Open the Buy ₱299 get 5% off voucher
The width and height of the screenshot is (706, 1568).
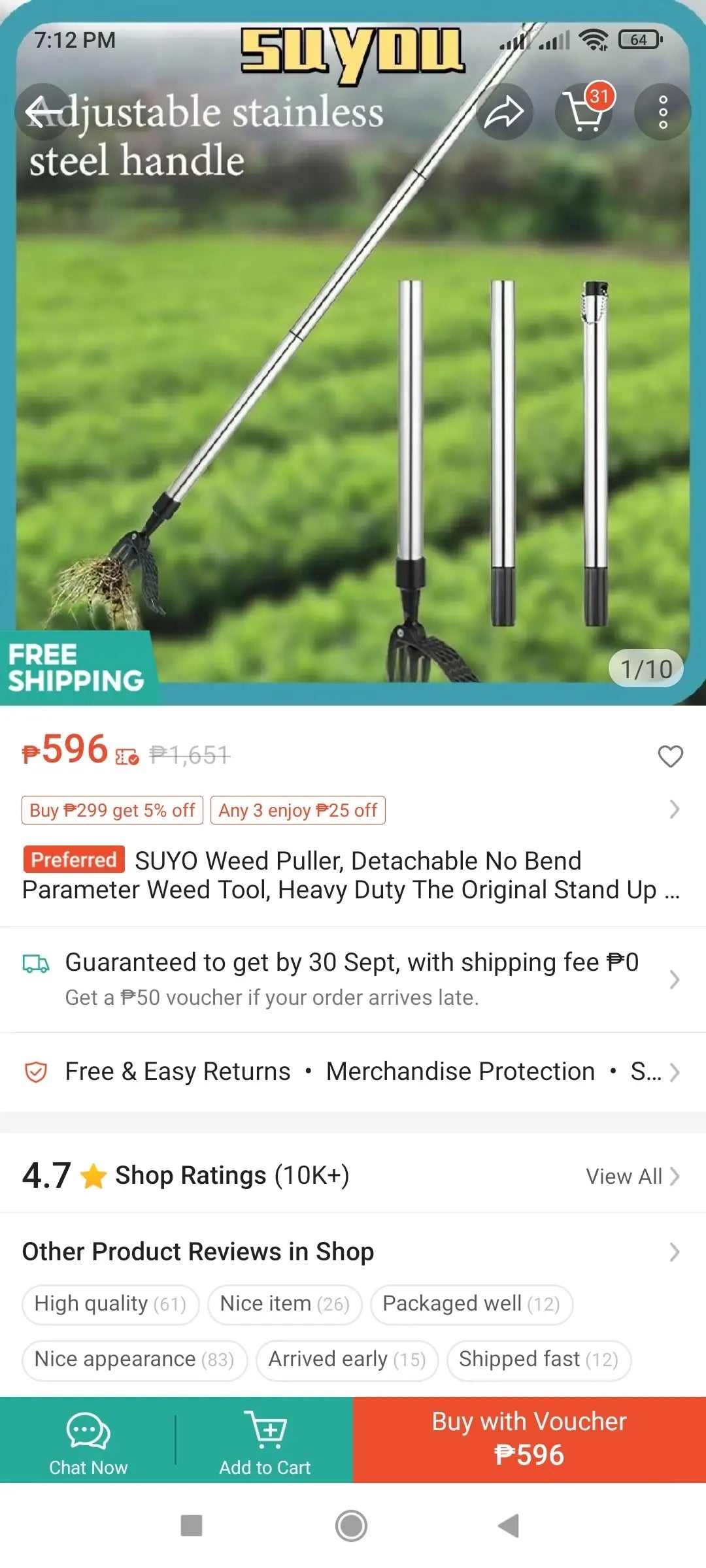(112, 810)
